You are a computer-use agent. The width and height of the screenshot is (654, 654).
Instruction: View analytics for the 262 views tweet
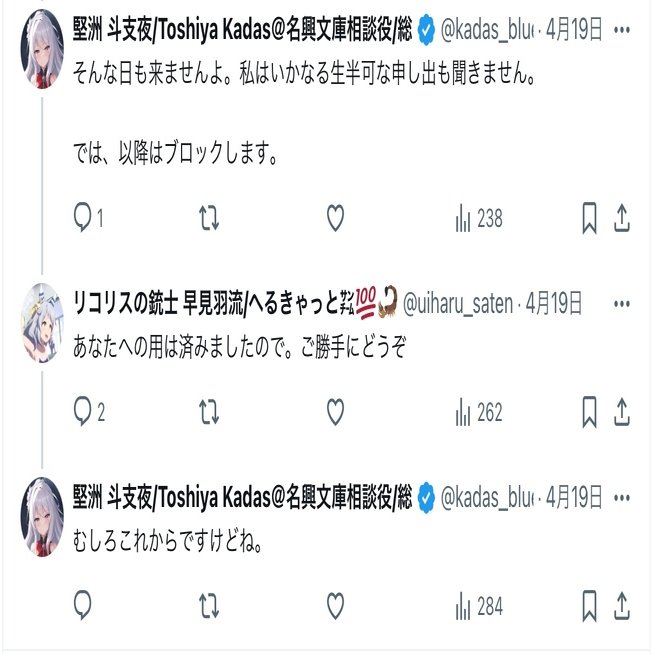(478, 411)
